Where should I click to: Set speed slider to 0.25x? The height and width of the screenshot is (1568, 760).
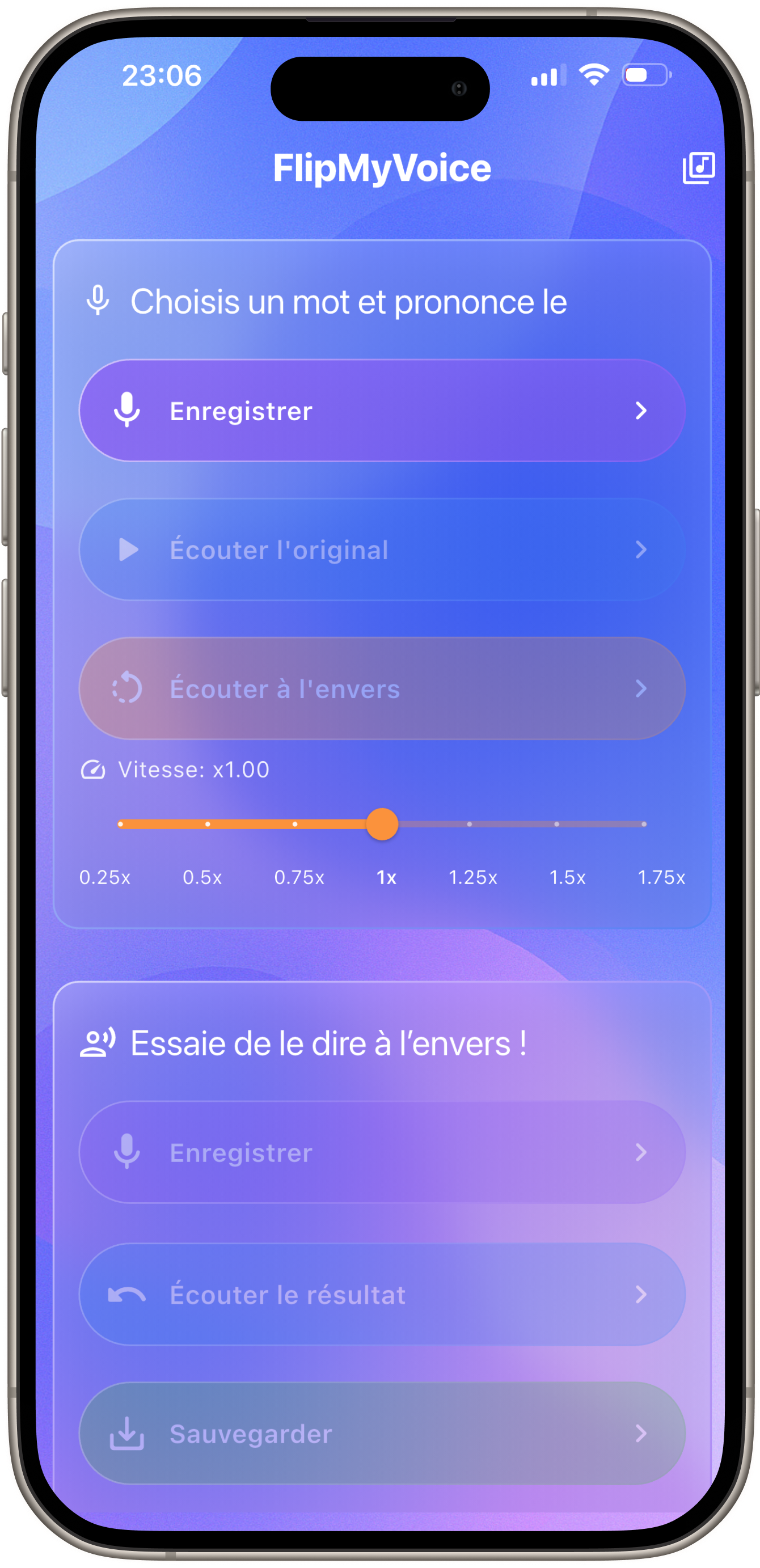pyautogui.click(x=121, y=824)
